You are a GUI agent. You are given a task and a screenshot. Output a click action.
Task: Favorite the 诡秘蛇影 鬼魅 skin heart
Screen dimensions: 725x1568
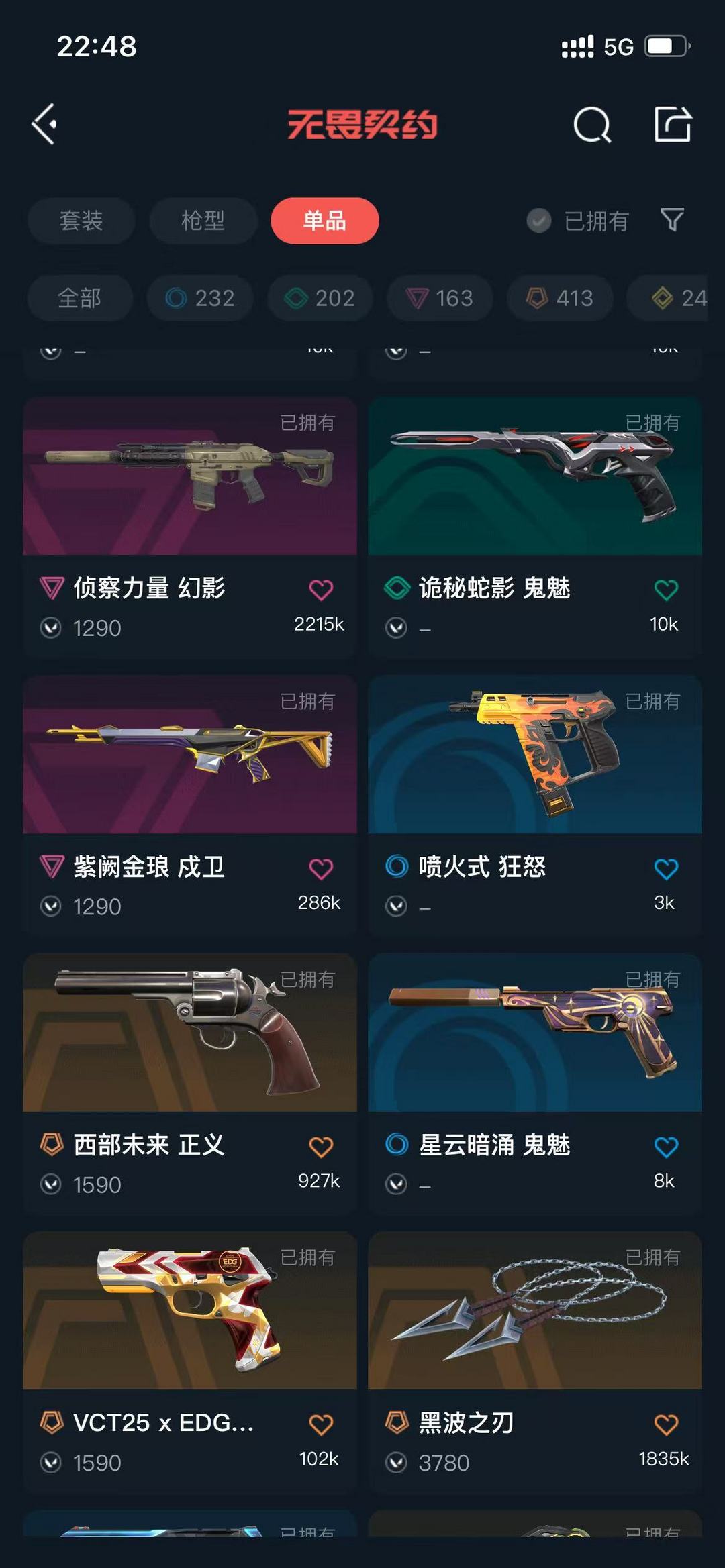664,588
